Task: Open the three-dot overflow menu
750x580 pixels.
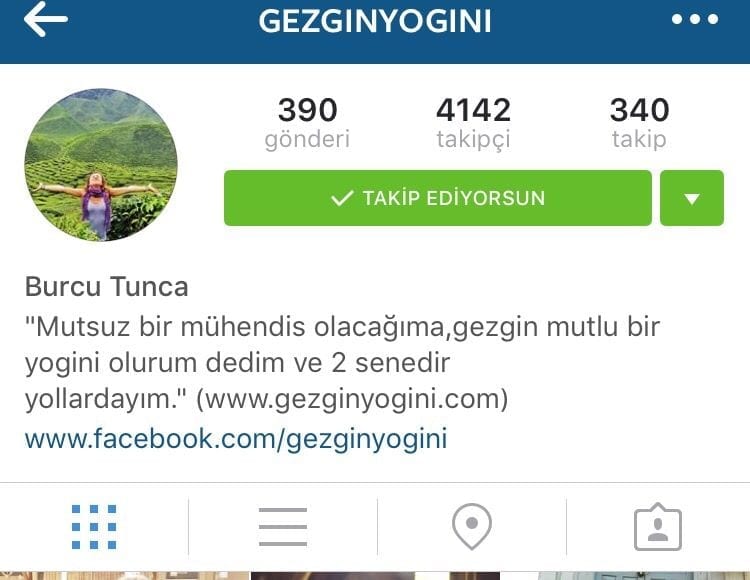Action: click(x=694, y=21)
